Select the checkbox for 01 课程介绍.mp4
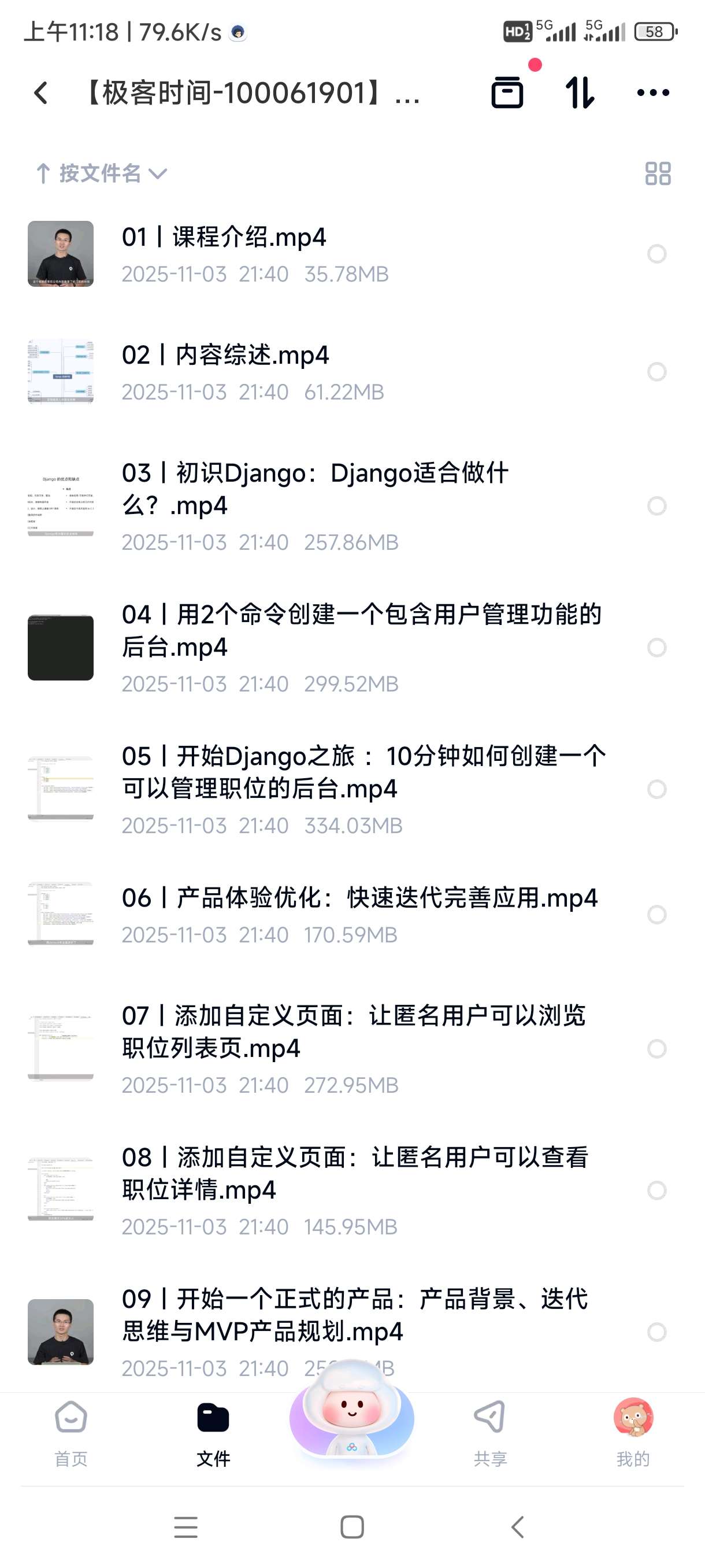 tap(656, 254)
